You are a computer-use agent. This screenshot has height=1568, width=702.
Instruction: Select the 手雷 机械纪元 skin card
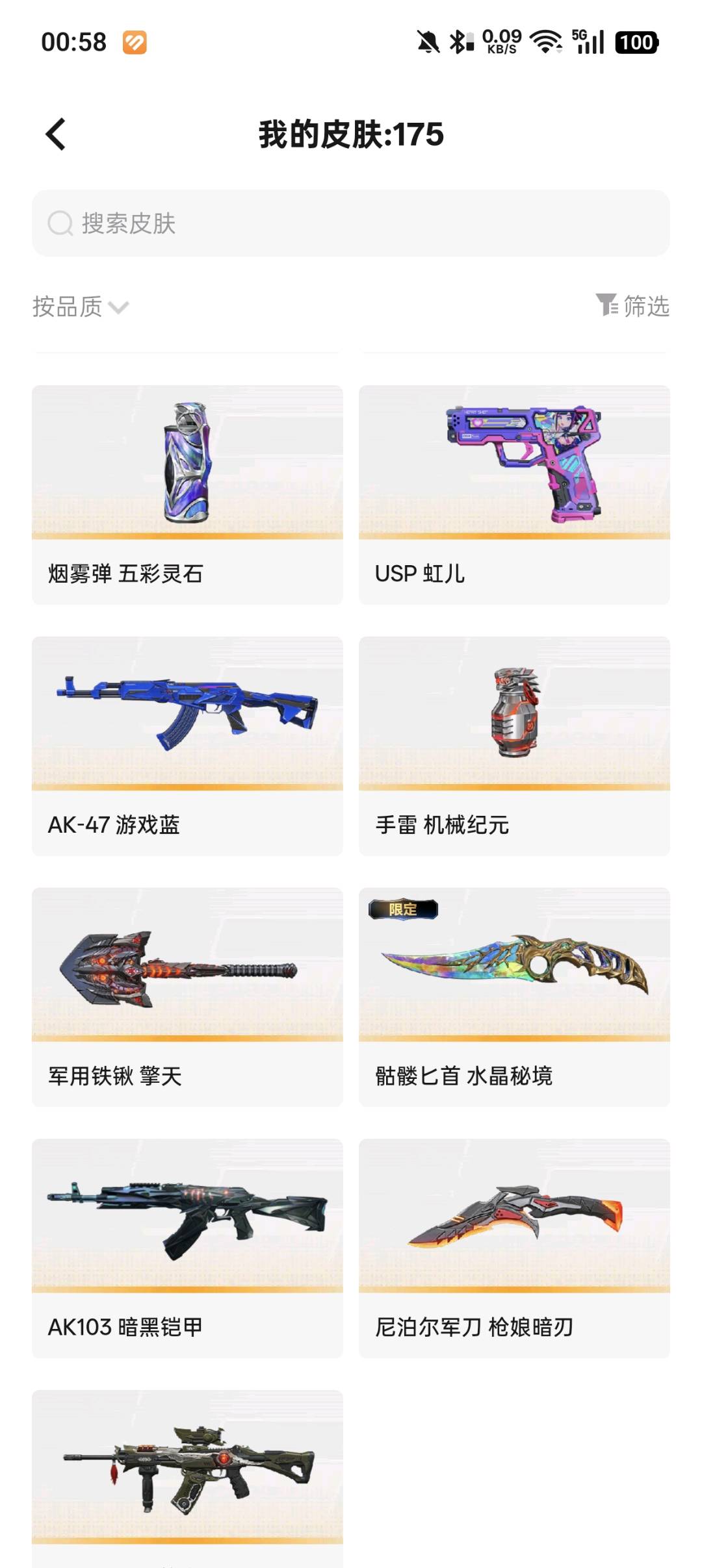click(x=514, y=746)
